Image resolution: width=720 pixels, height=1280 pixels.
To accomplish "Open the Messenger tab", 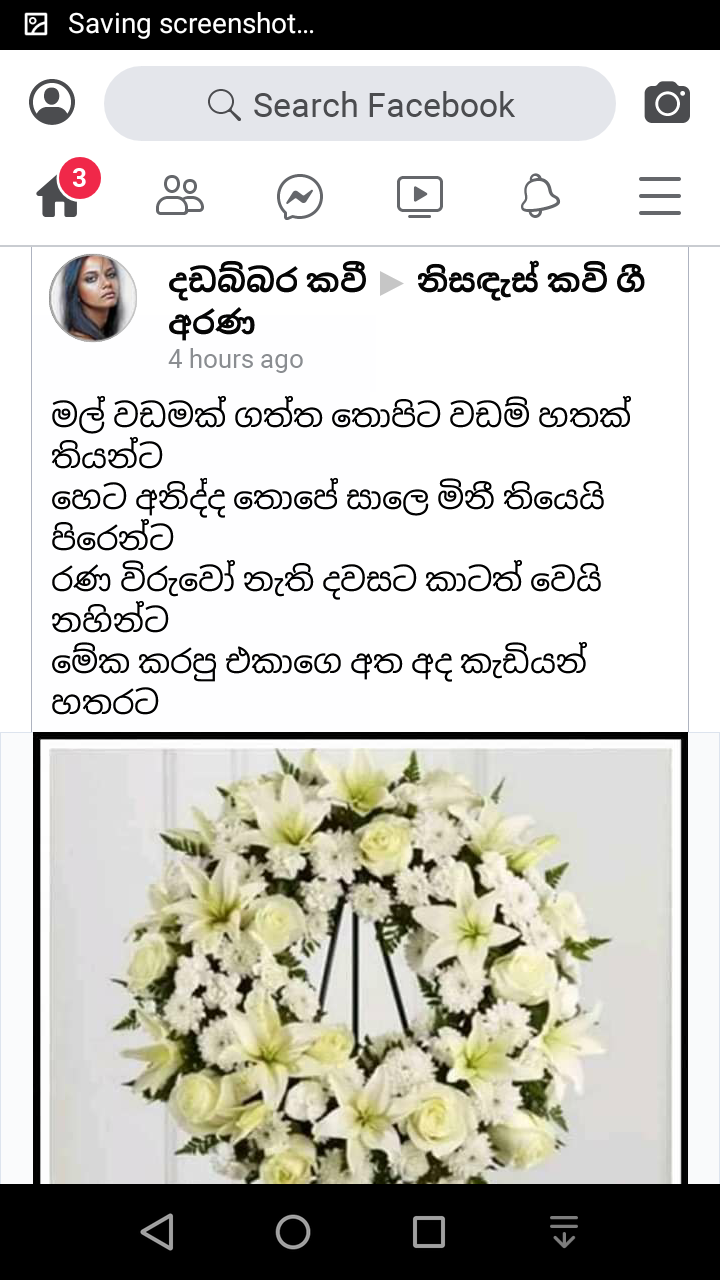I will [300, 196].
